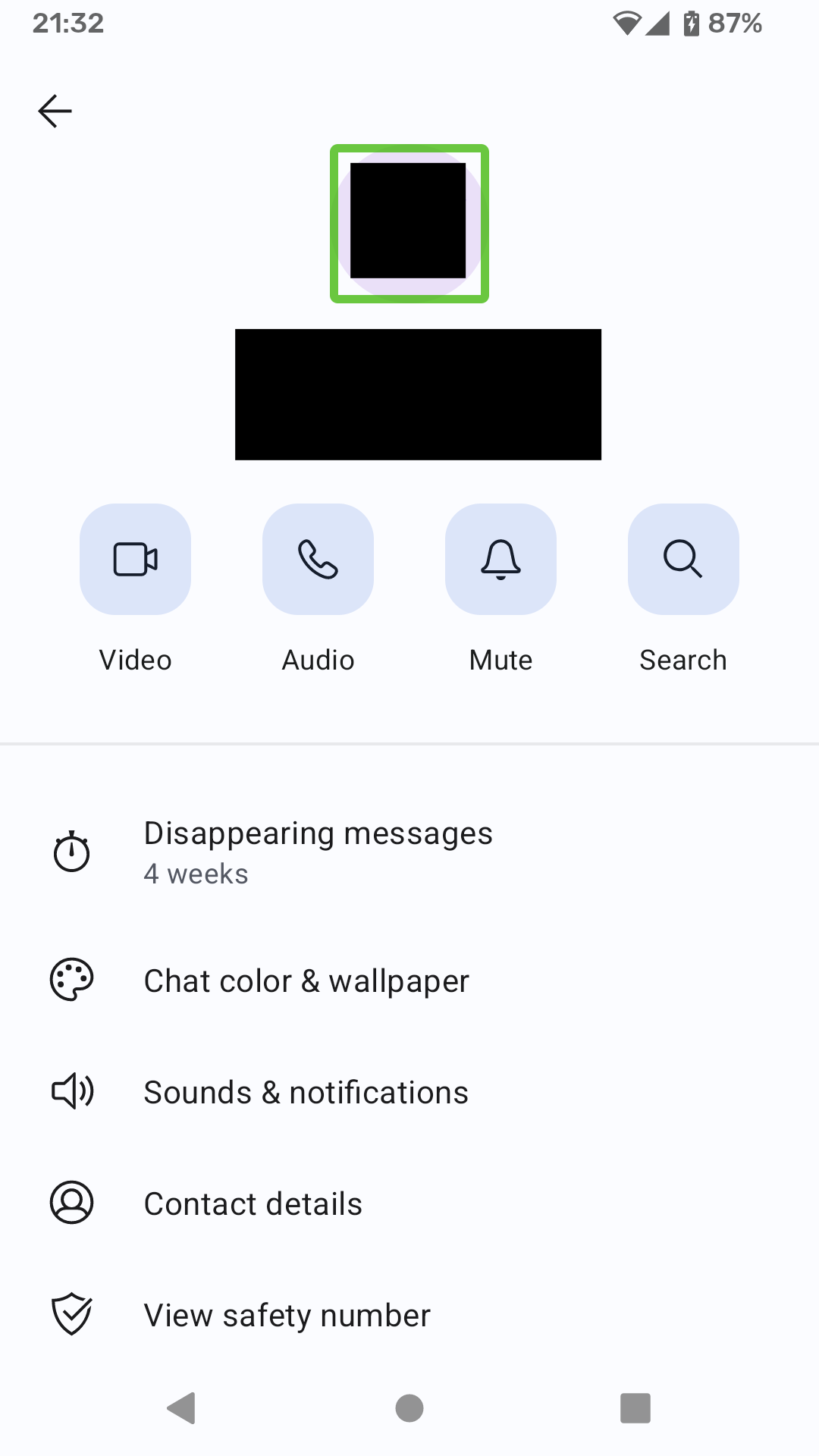
Task: Tap the back arrow to exit settings
Action: (x=55, y=110)
